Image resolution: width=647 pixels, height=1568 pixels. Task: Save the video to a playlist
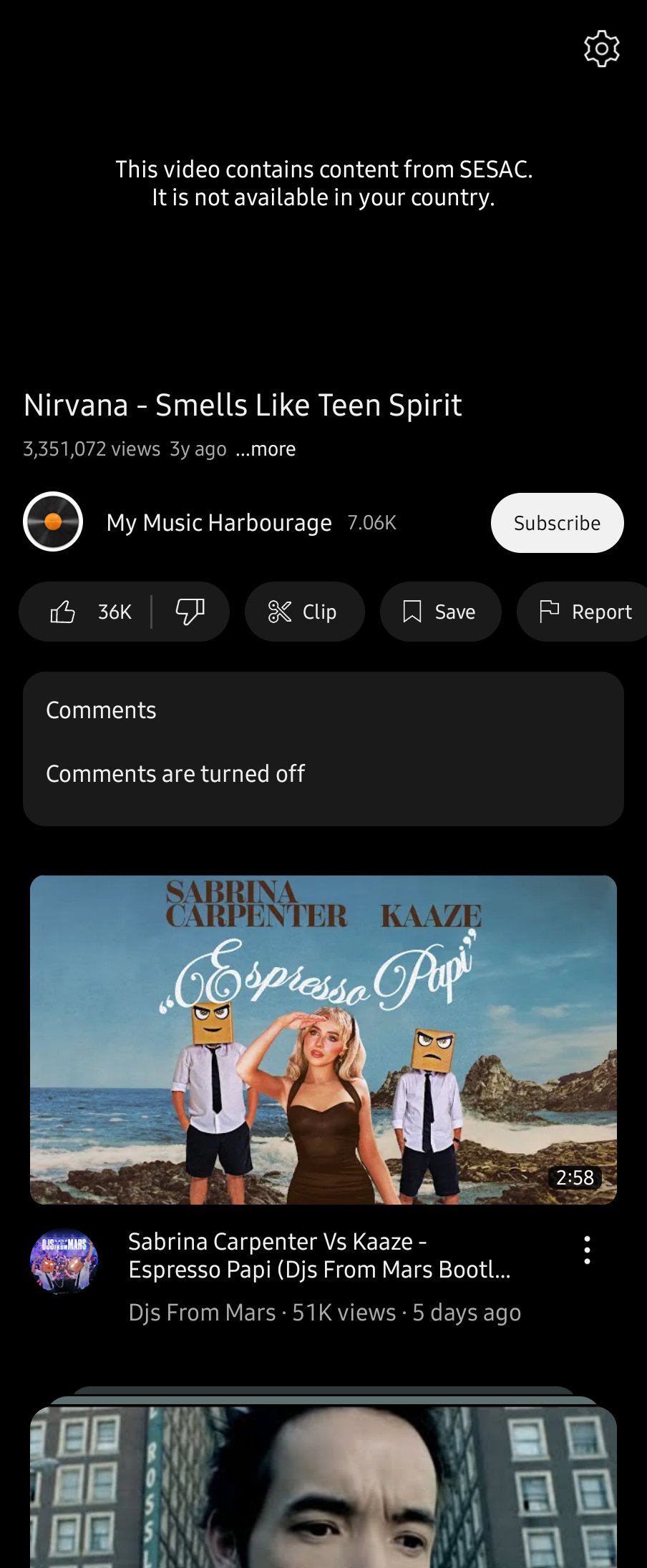point(439,612)
